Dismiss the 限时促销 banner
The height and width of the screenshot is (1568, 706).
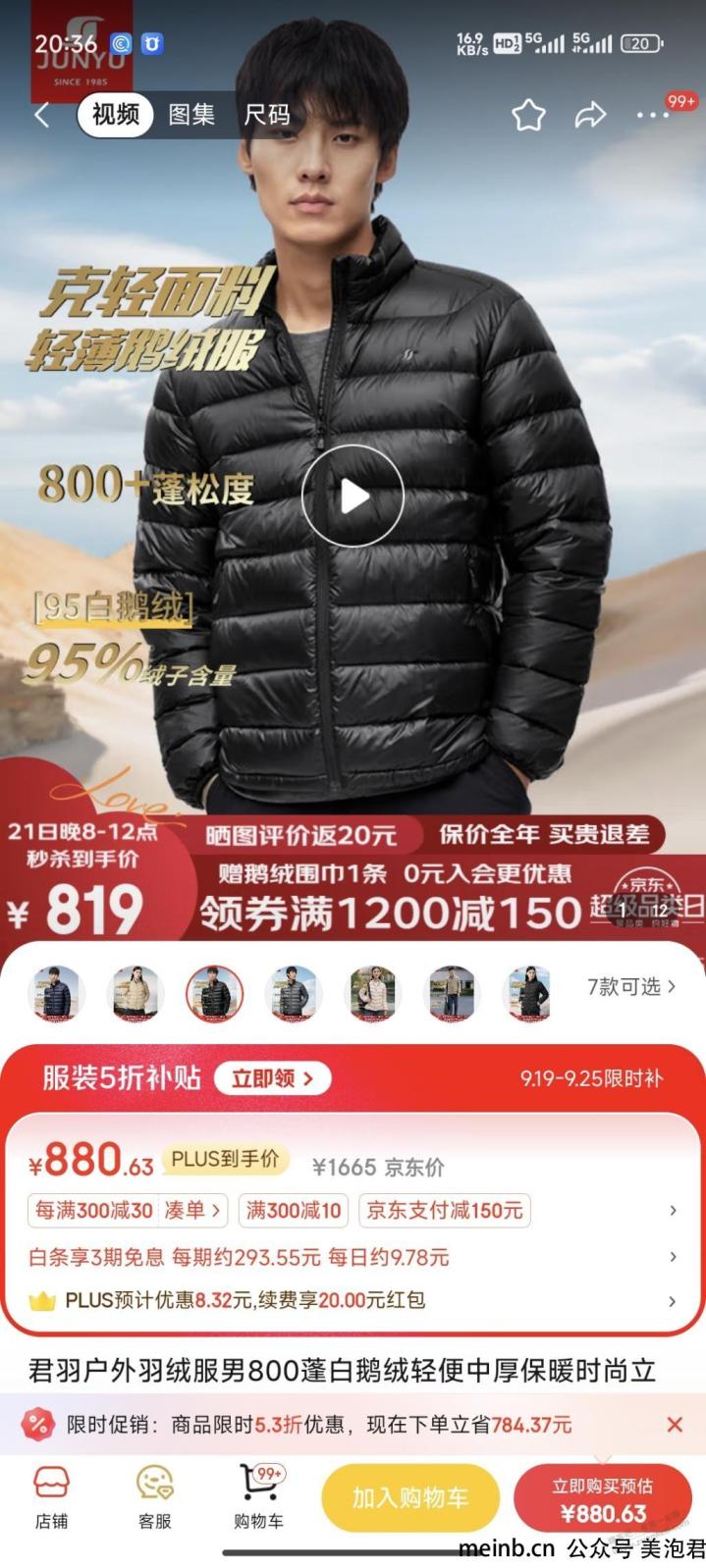coord(675,1425)
